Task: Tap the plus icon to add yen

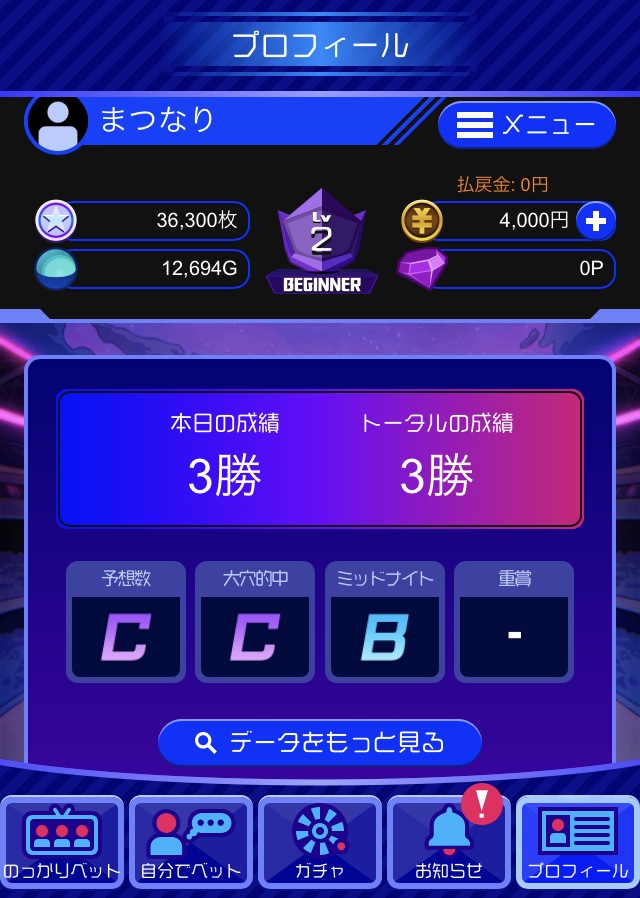Action: 596,221
